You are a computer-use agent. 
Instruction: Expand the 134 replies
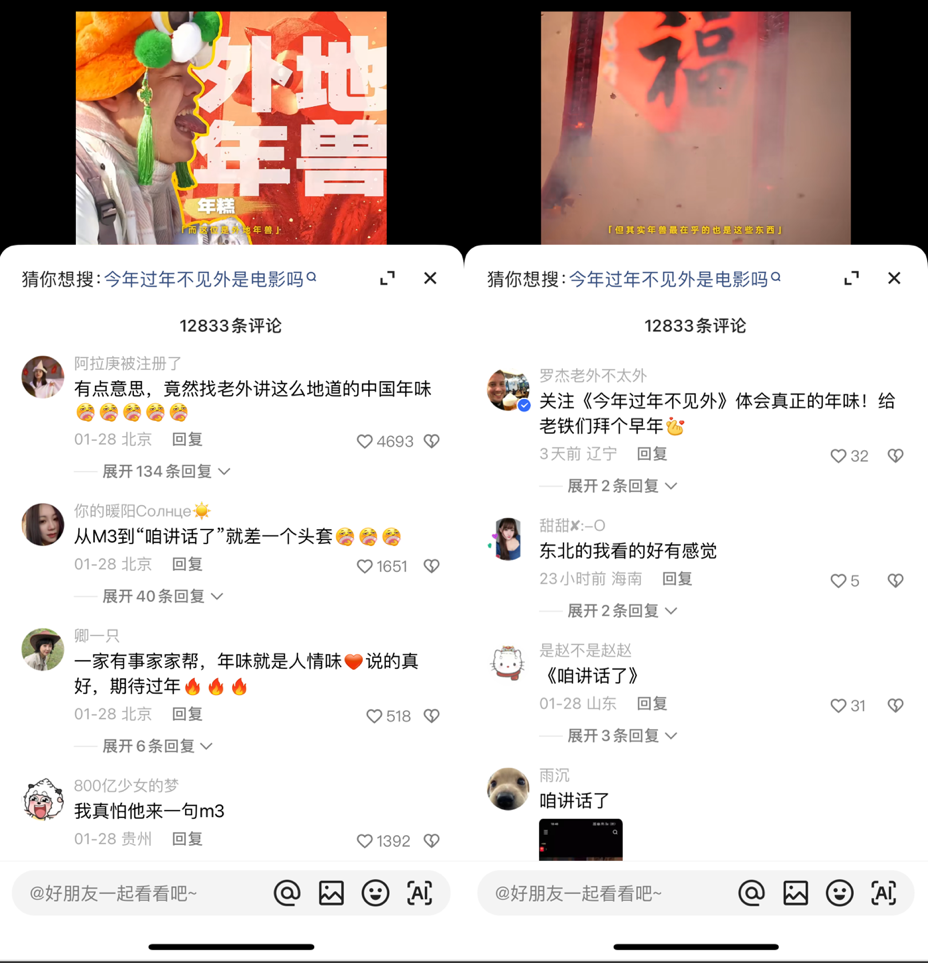tap(166, 471)
